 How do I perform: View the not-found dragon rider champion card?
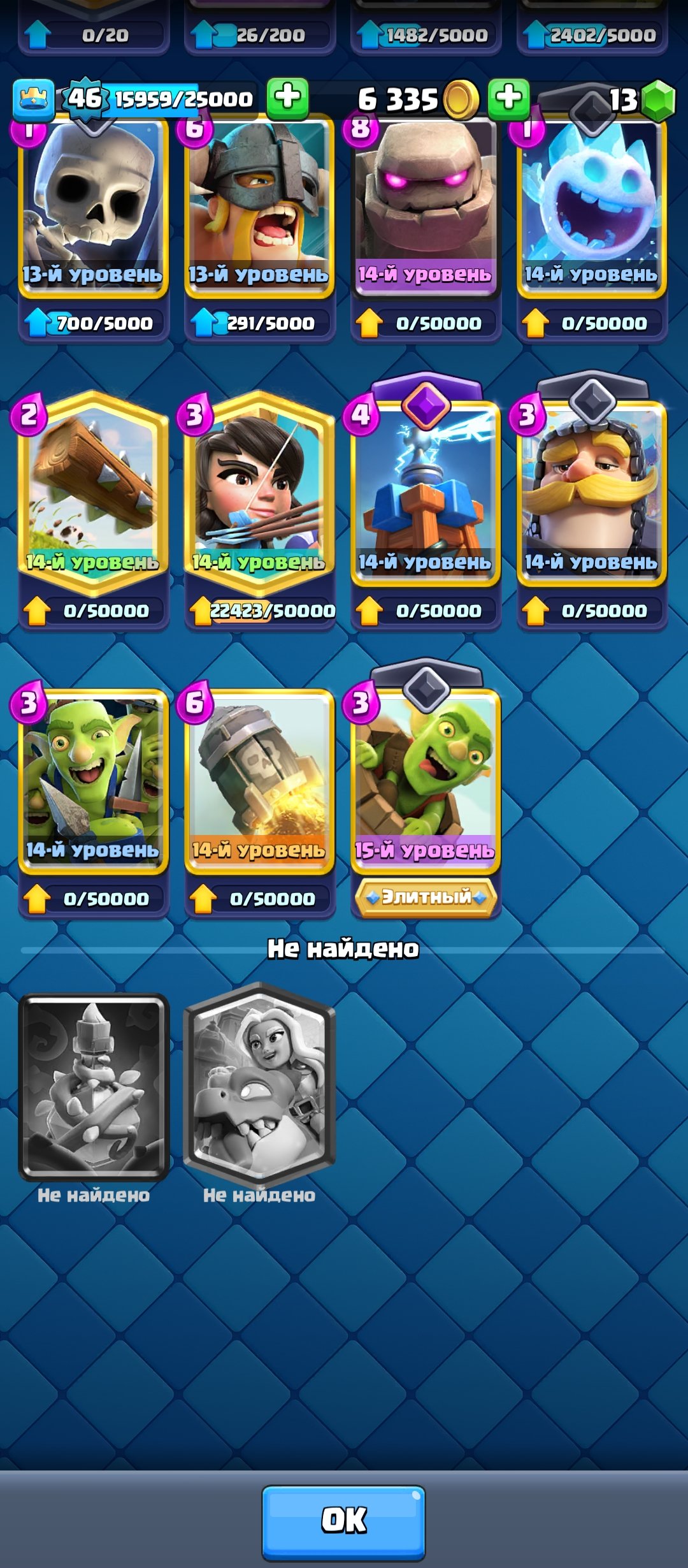[259, 1084]
